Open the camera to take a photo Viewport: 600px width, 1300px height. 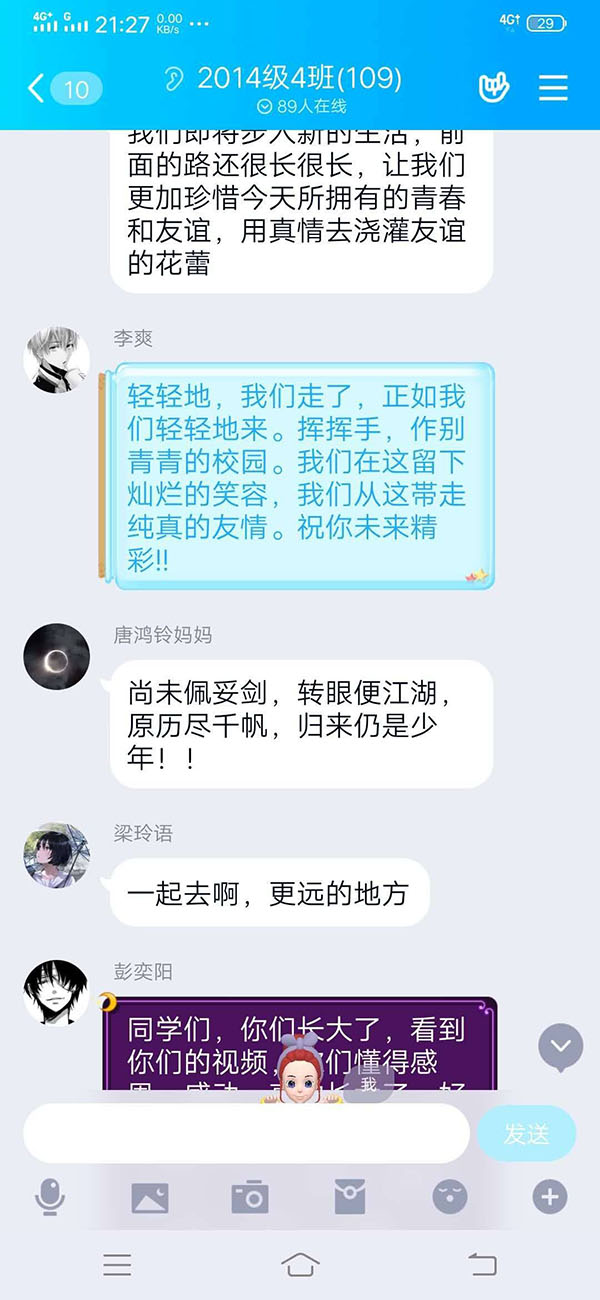pos(250,1196)
